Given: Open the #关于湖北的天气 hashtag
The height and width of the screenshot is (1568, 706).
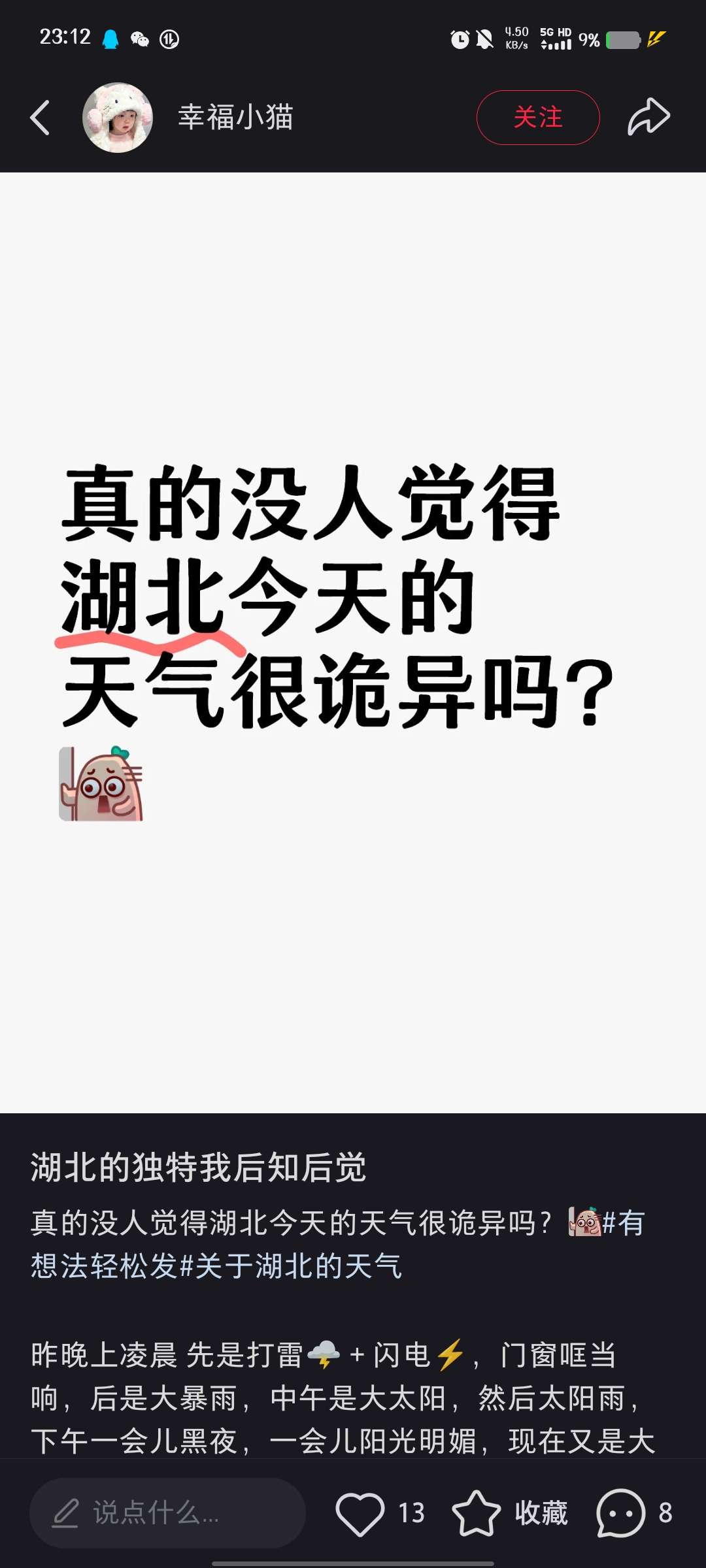Looking at the screenshot, I should point(291,1266).
